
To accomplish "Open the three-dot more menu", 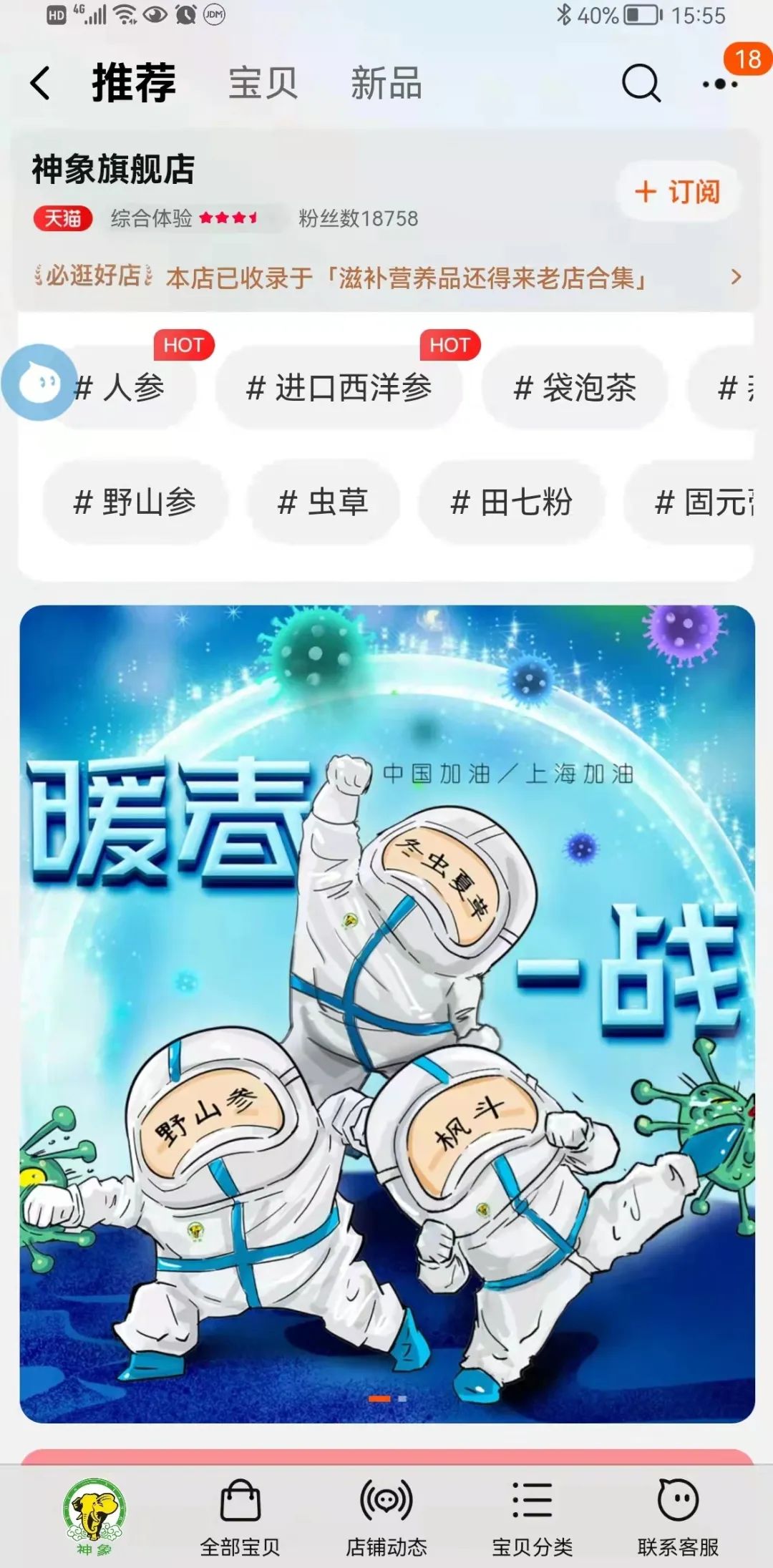I will 720,84.
